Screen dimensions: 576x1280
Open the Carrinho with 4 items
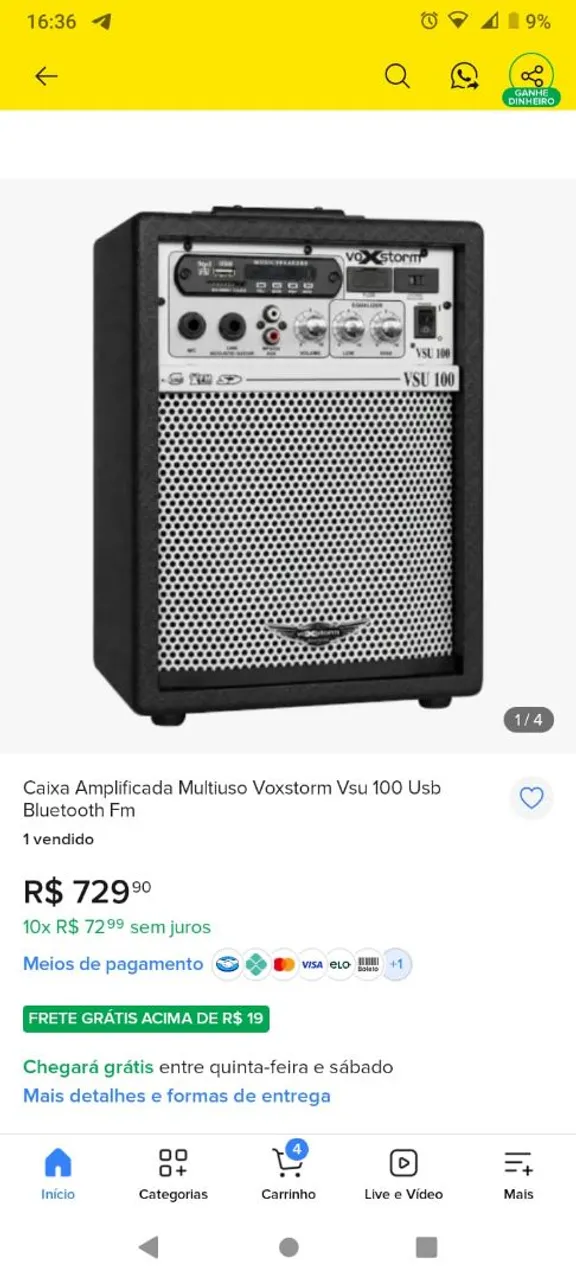tap(288, 1173)
